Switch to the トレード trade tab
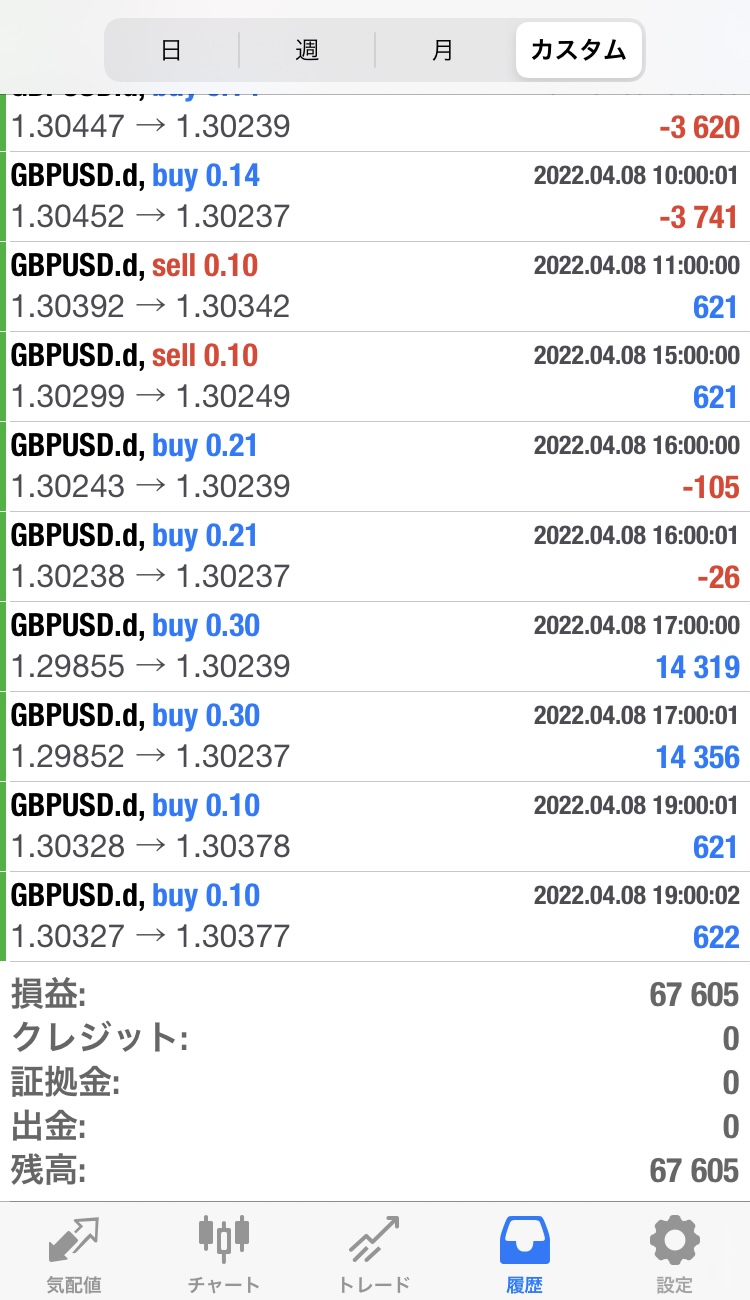 [x=375, y=1251]
